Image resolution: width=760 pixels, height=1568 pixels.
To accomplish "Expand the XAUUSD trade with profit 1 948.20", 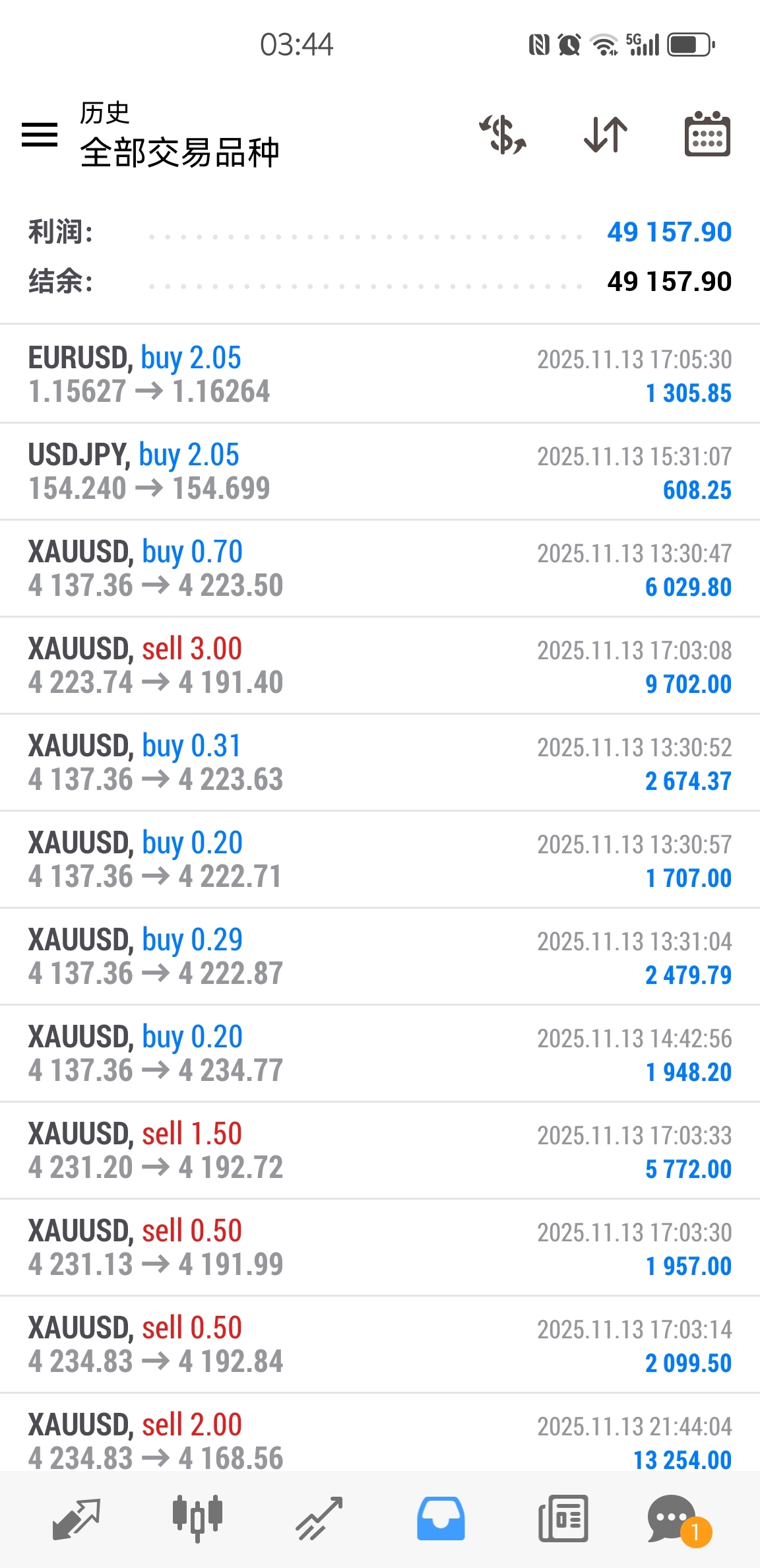I will 380,1053.
